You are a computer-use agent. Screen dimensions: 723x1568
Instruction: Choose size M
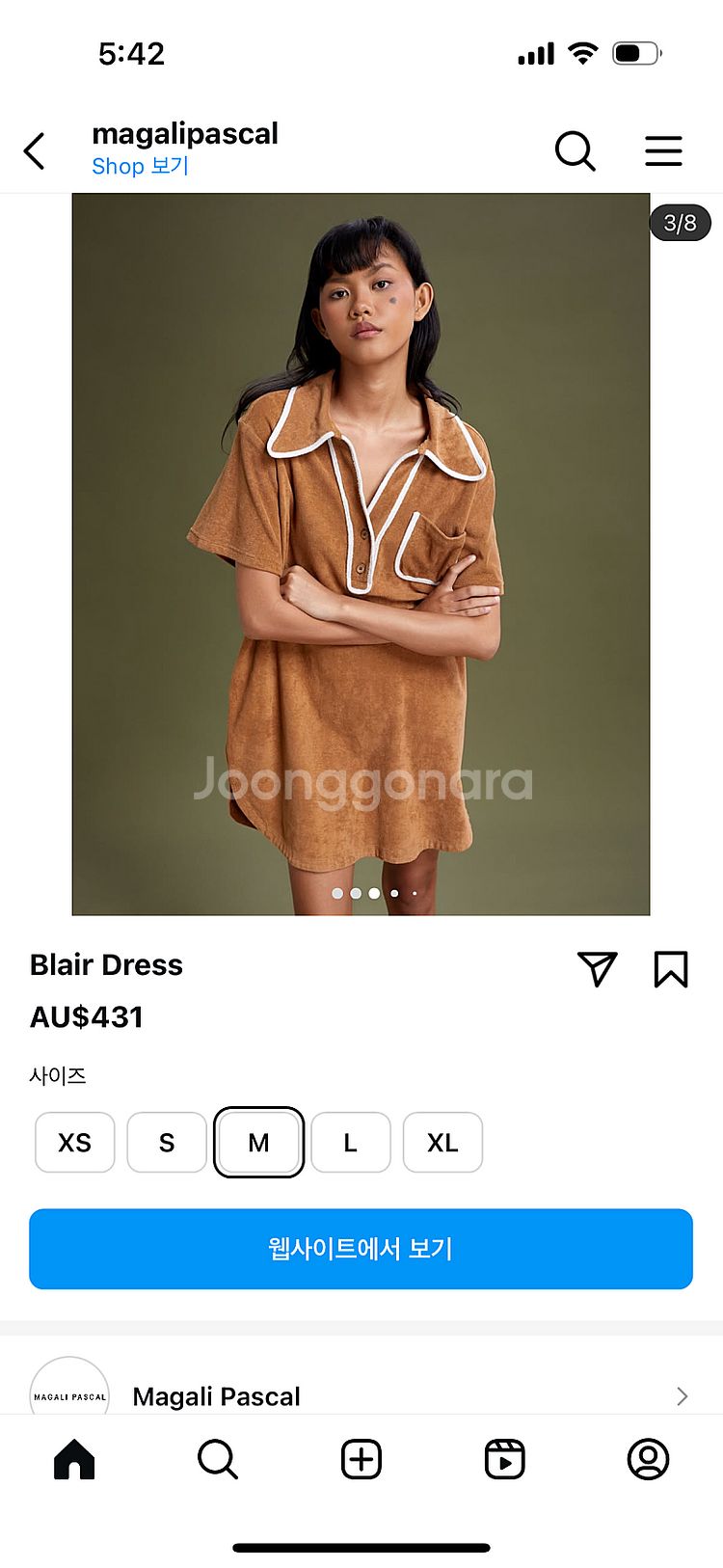[x=258, y=1143]
